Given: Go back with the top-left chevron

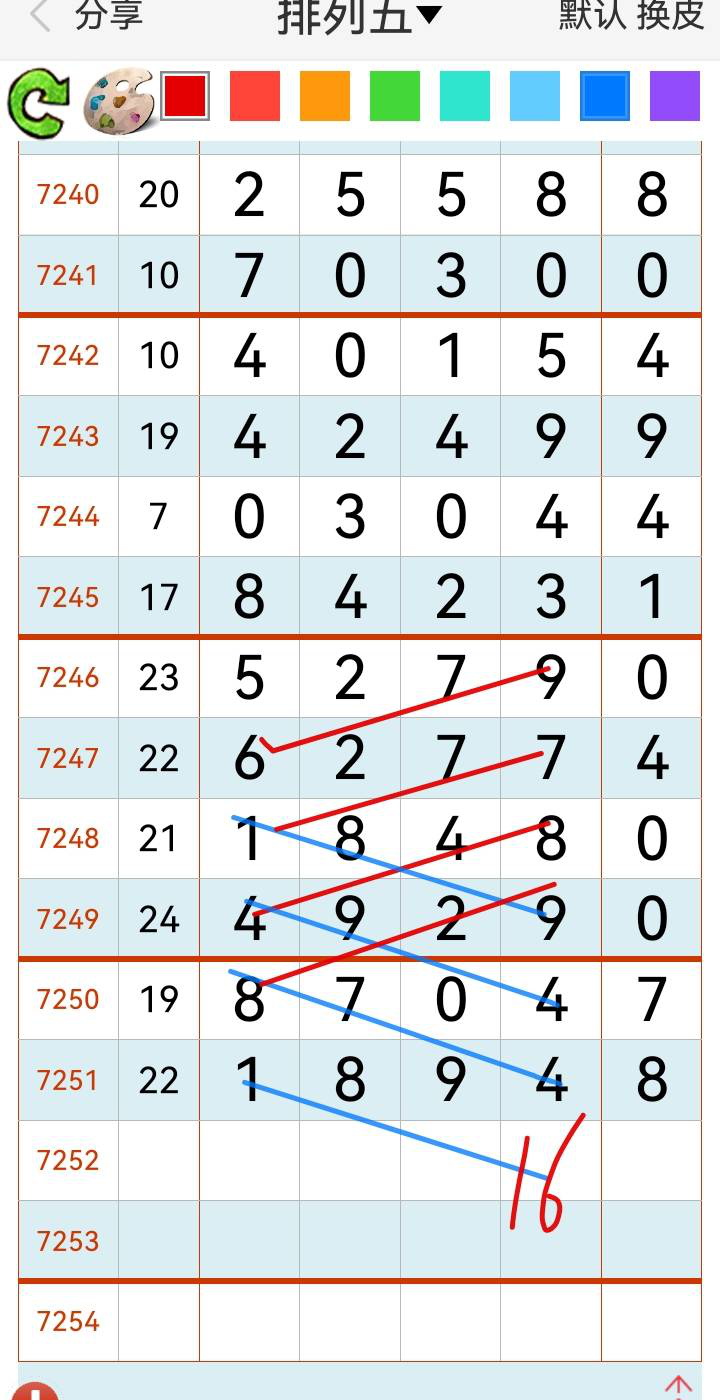Looking at the screenshot, I should (38, 18).
